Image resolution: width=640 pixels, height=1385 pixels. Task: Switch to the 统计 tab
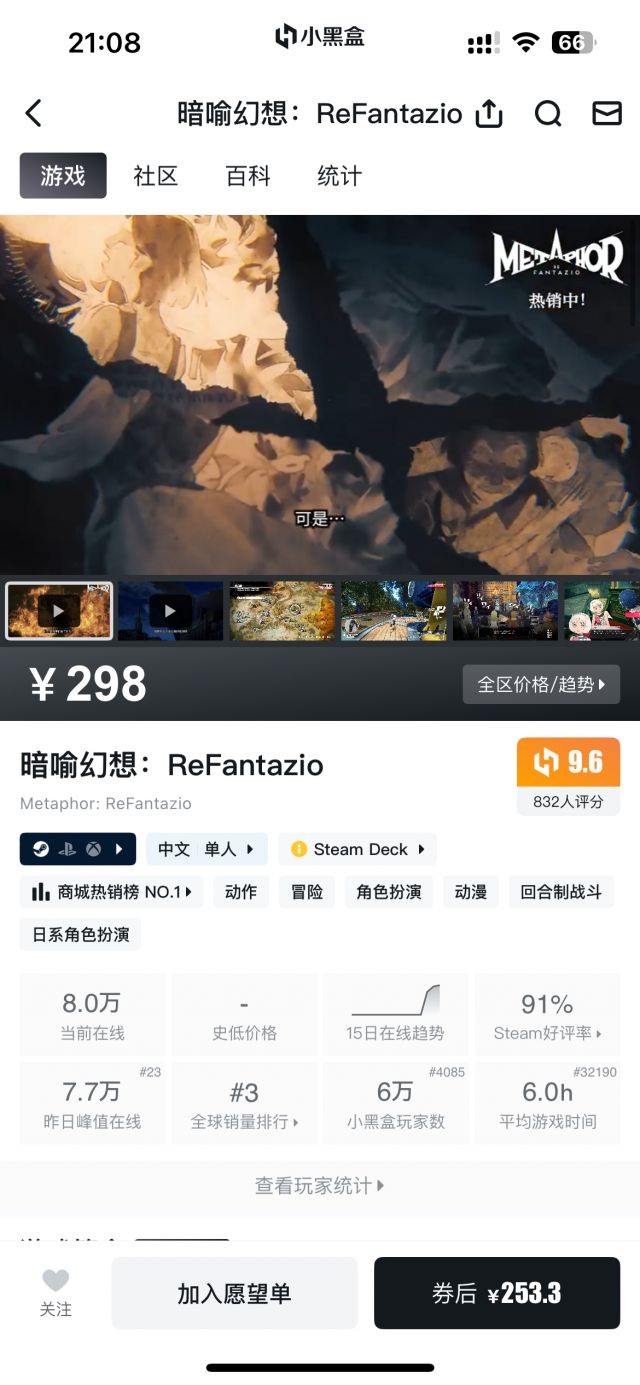point(339,177)
